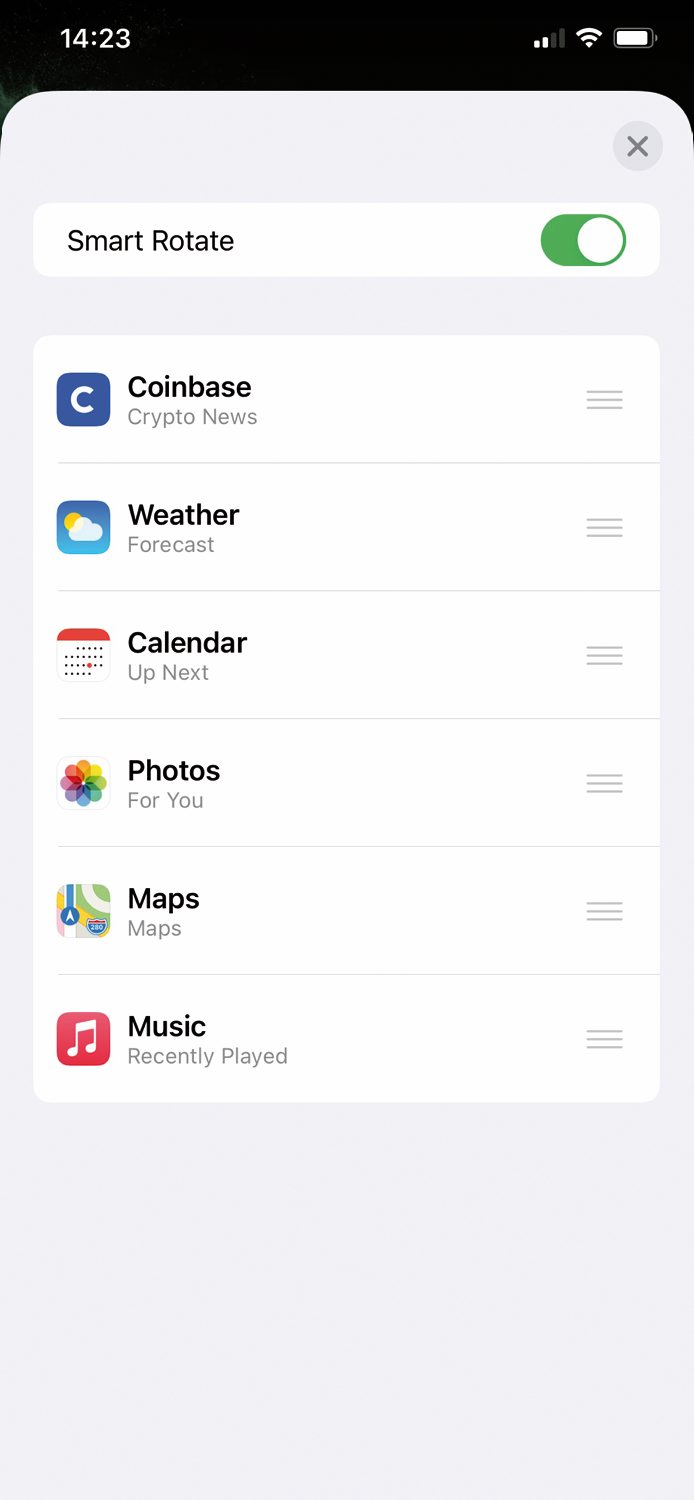
Task: Tap the Maps widget's reorder handle
Action: pos(604,912)
